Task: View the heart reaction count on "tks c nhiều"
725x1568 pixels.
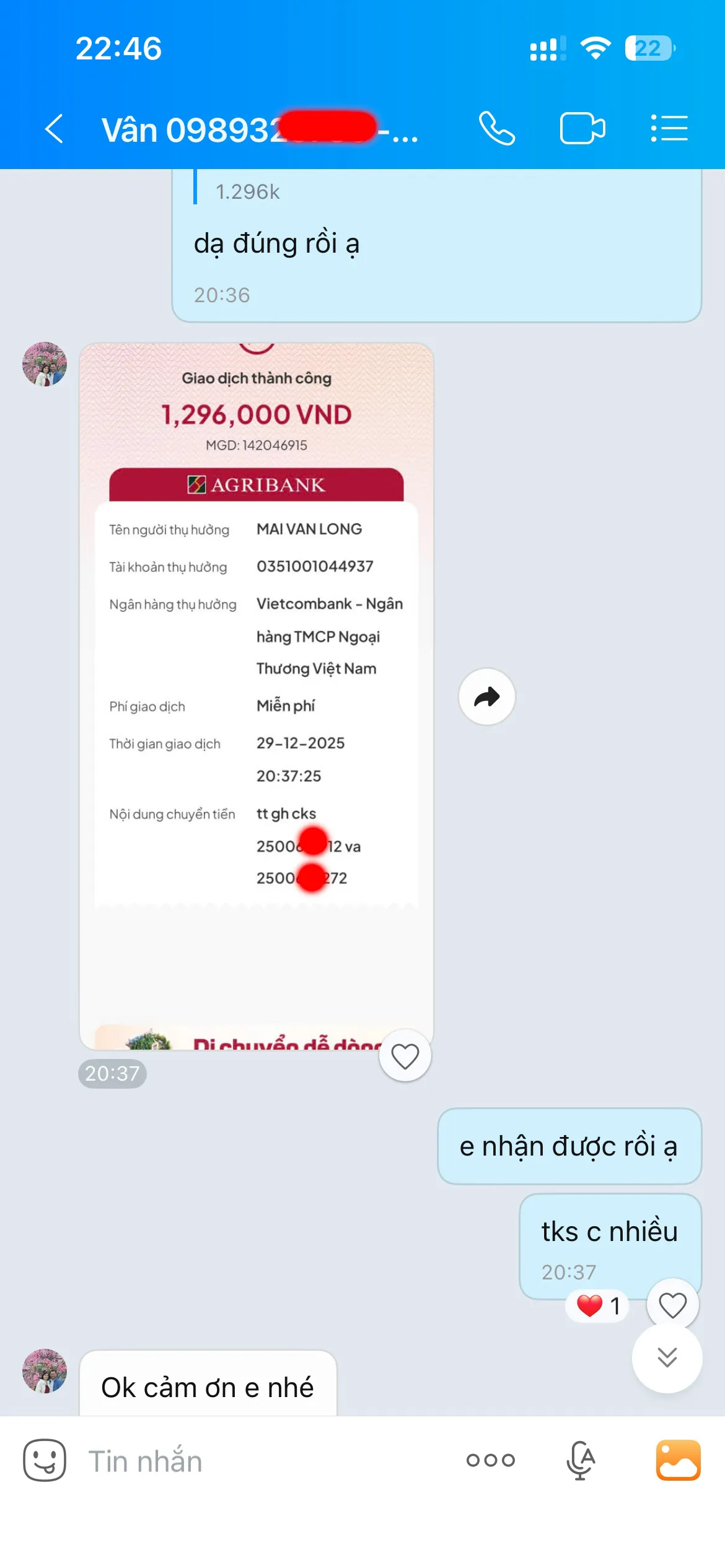Action: 598,1305
